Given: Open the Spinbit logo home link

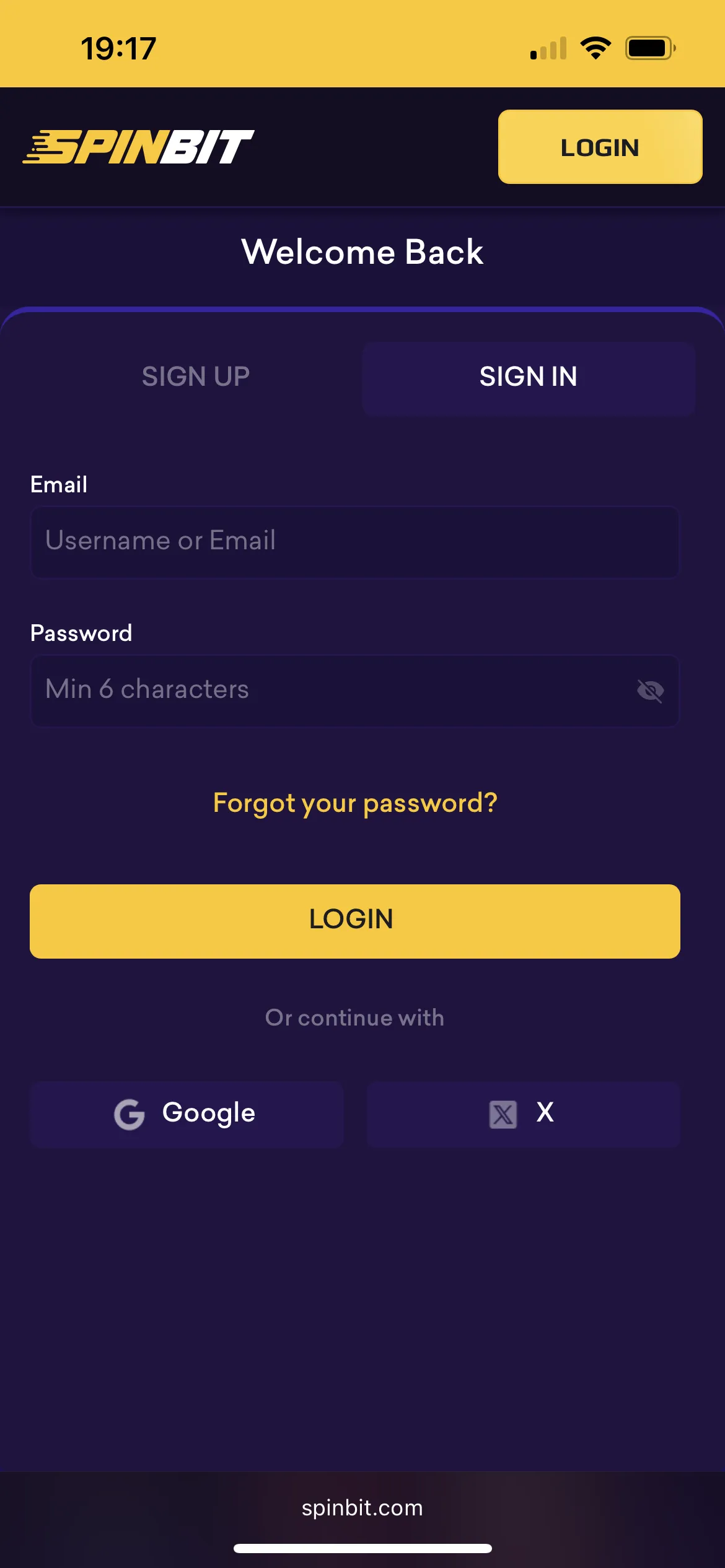Looking at the screenshot, I should coord(139,147).
